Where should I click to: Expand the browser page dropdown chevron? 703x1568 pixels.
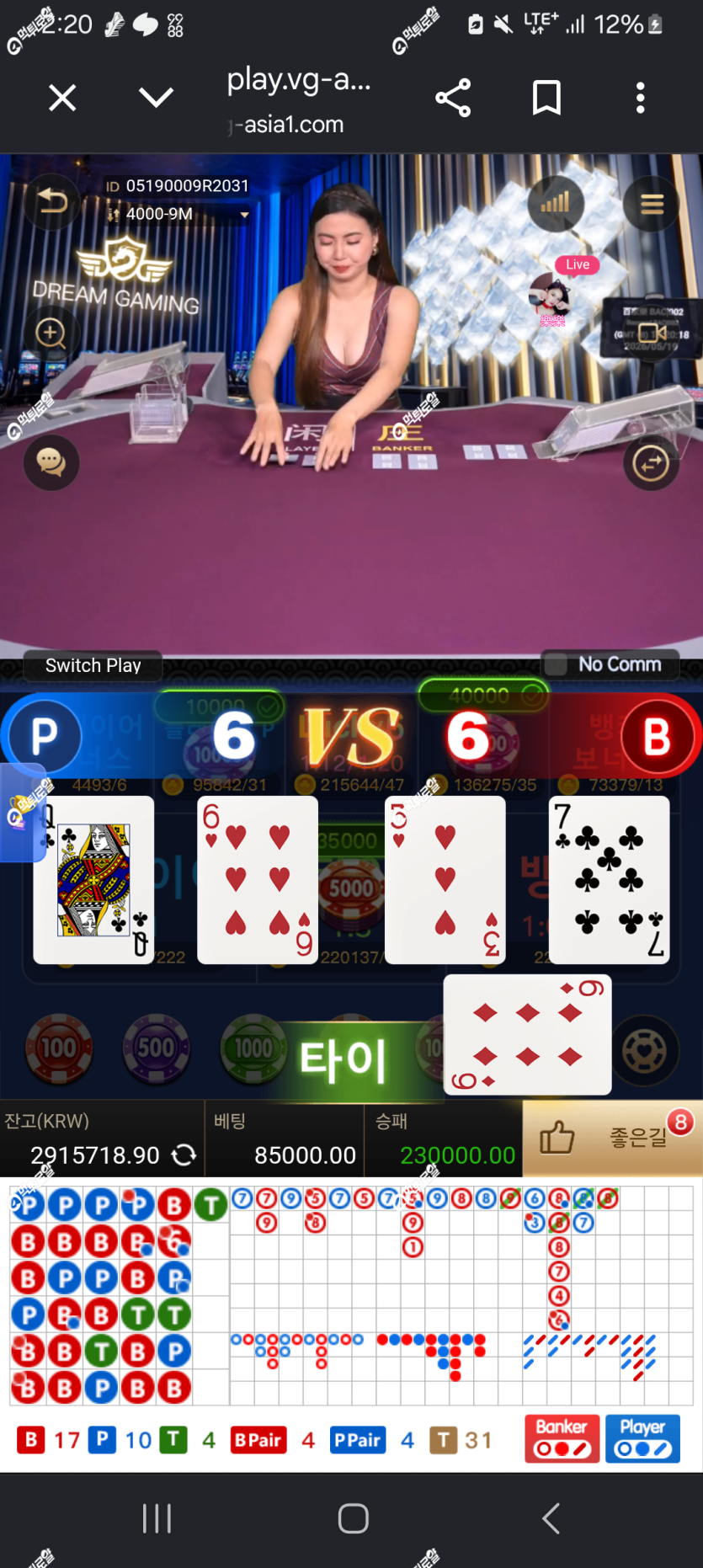(x=156, y=98)
